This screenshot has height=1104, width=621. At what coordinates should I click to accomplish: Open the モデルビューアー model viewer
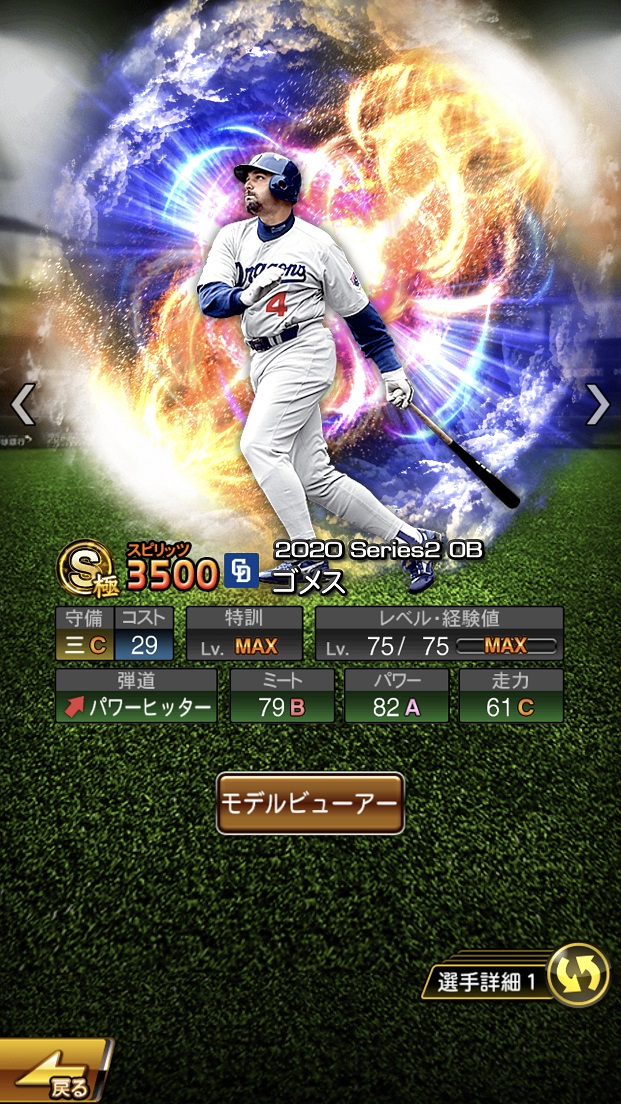coord(310,803)
